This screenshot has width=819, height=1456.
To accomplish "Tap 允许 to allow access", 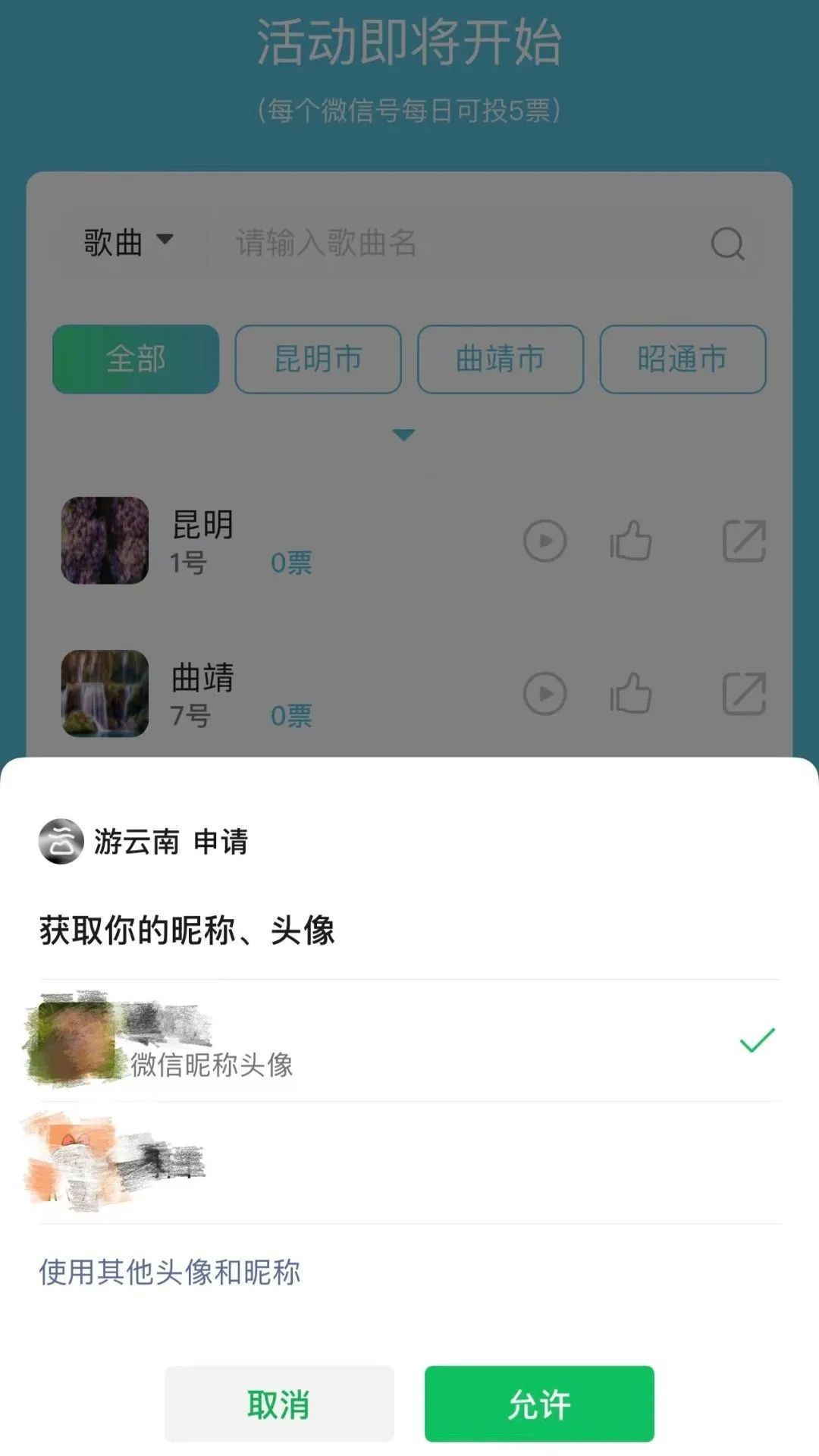I will click(539, 1404).
